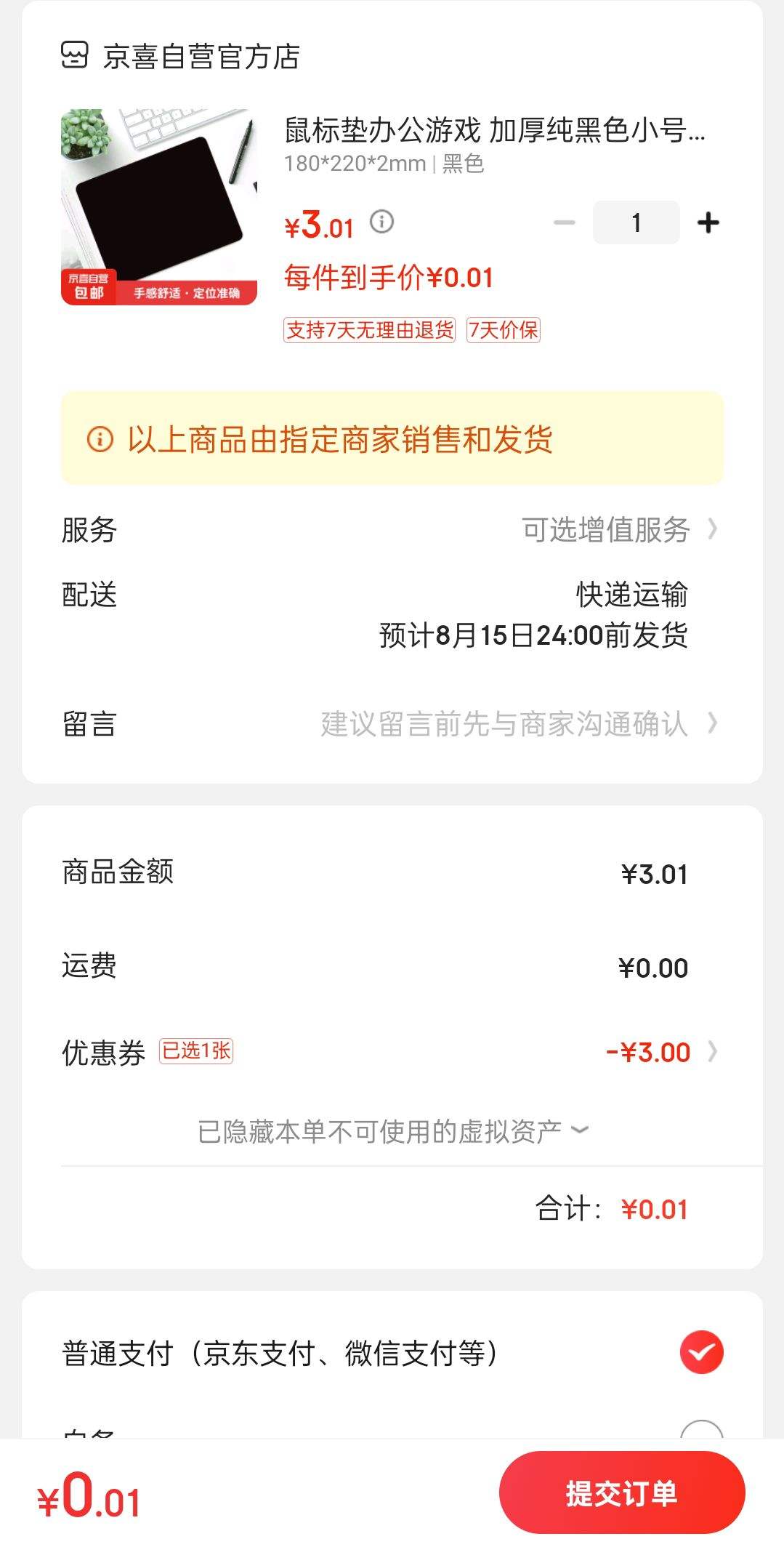Click the 支持7天无理由退货 tag
Viewport: 784px width, 1547px height.
[369, 331]
